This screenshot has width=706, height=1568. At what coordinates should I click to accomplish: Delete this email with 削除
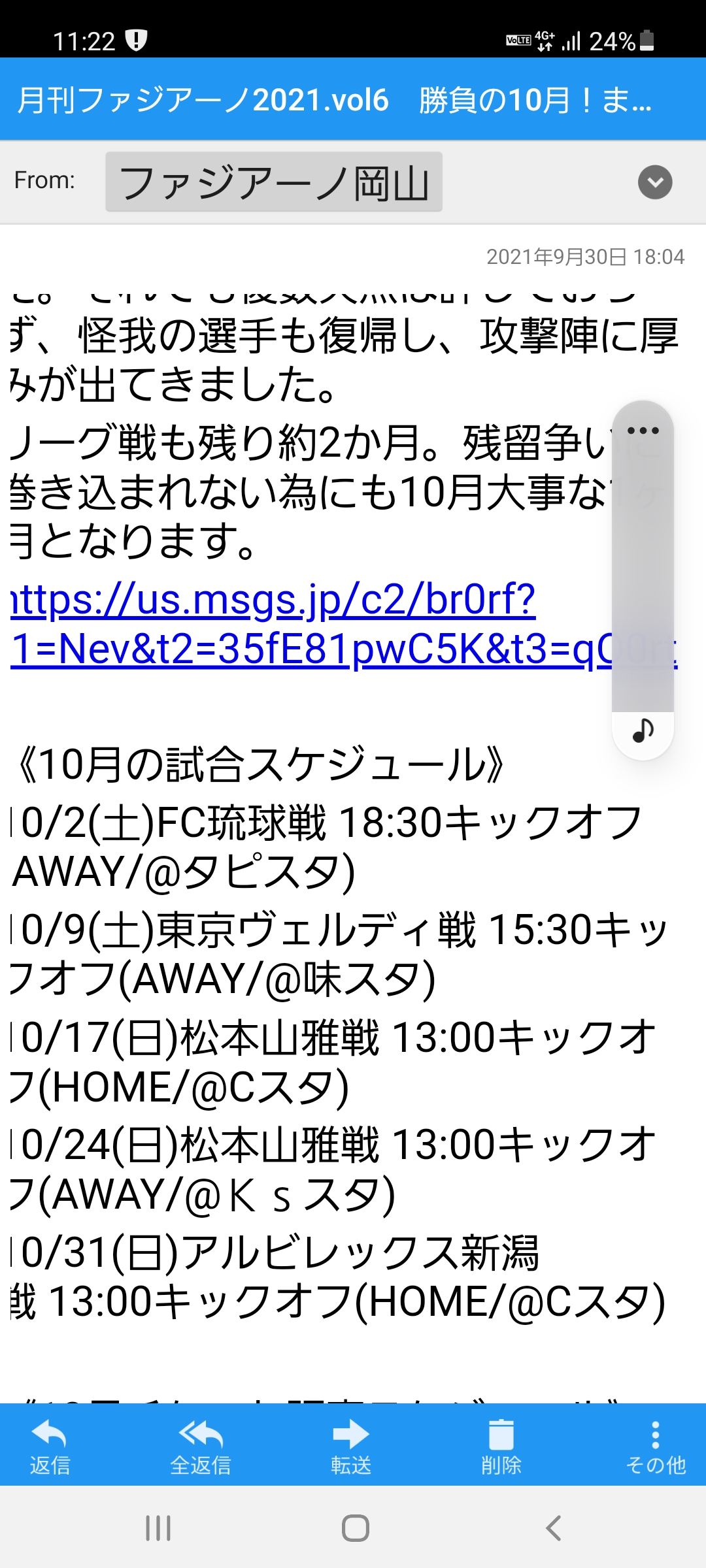tap(501, 1446)
